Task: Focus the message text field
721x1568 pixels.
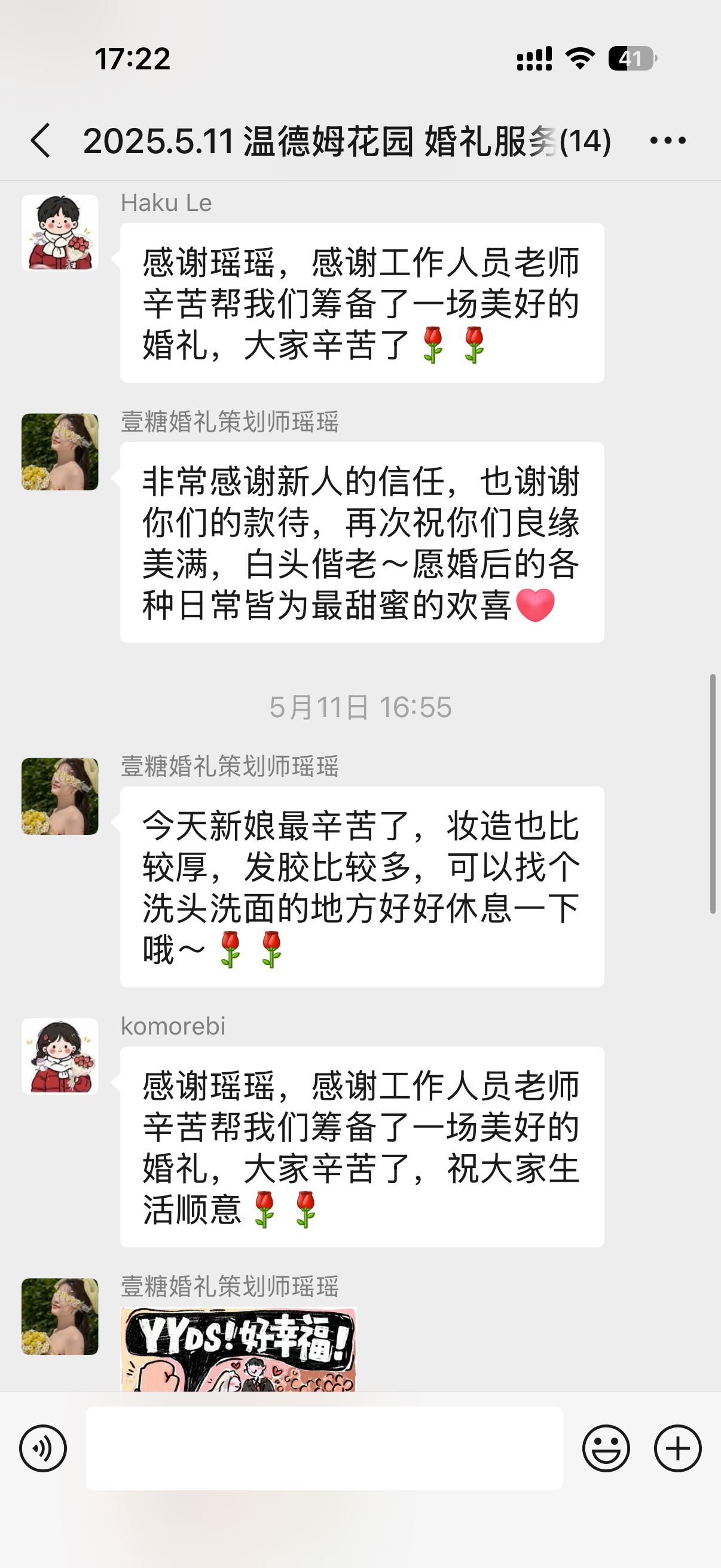Action: click(x=323, y=1448)
